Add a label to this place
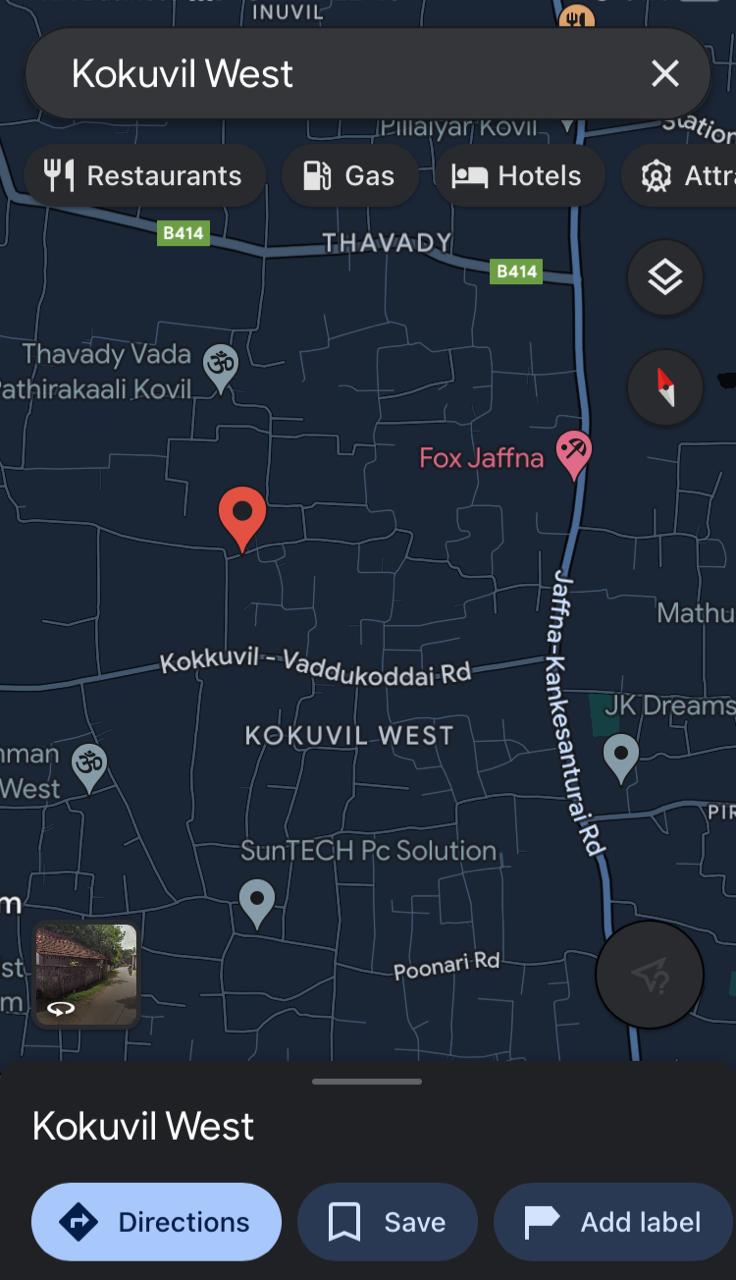Screen dimensions: 736x1280 click(614, 1222)
